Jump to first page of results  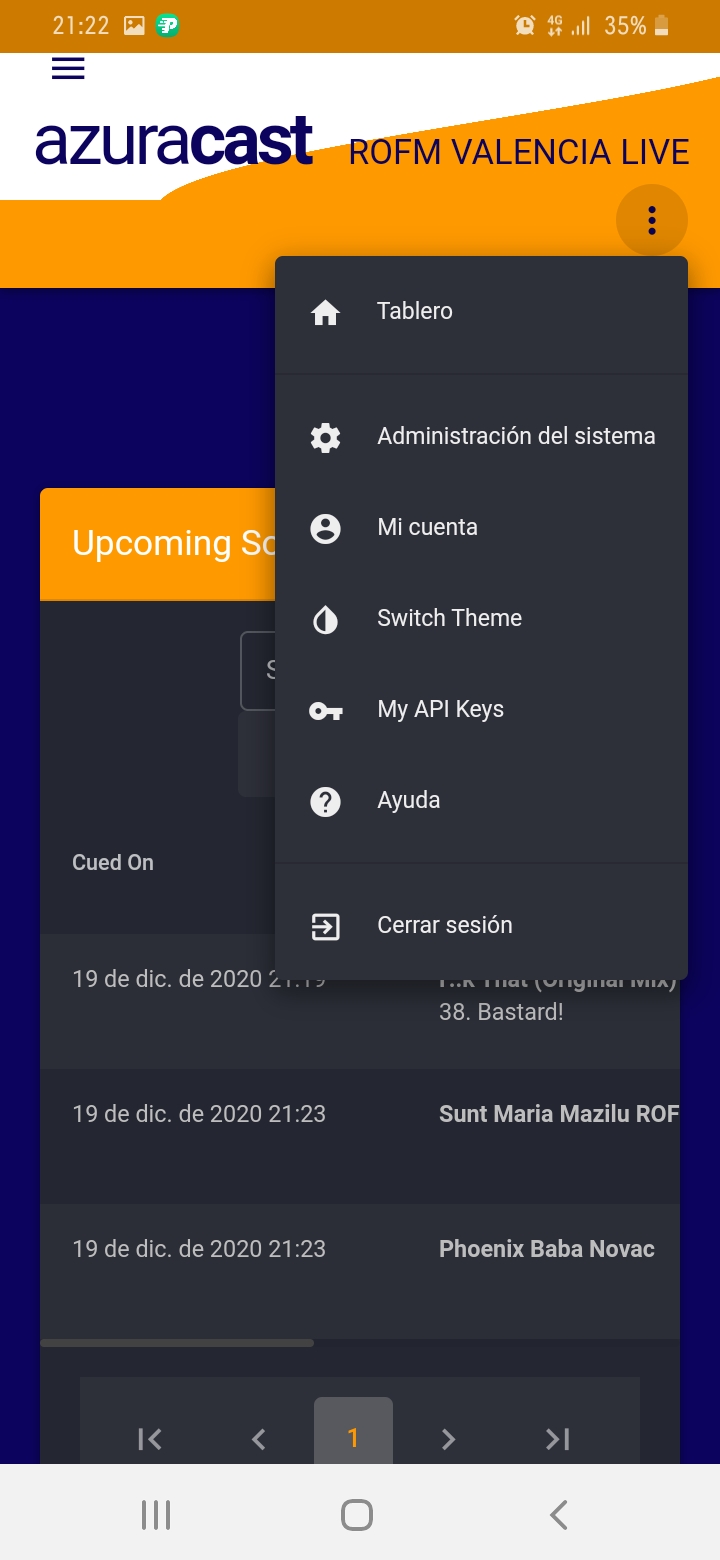coord(149,1438)
